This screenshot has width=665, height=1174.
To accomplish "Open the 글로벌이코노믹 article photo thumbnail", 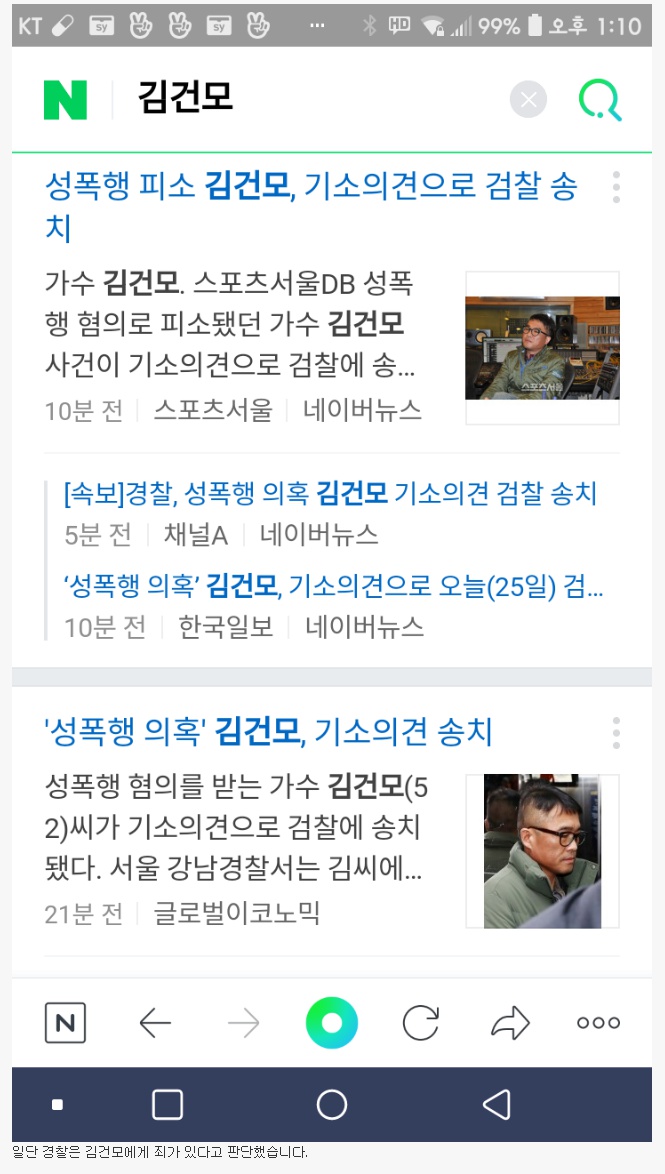I will 542,851.
